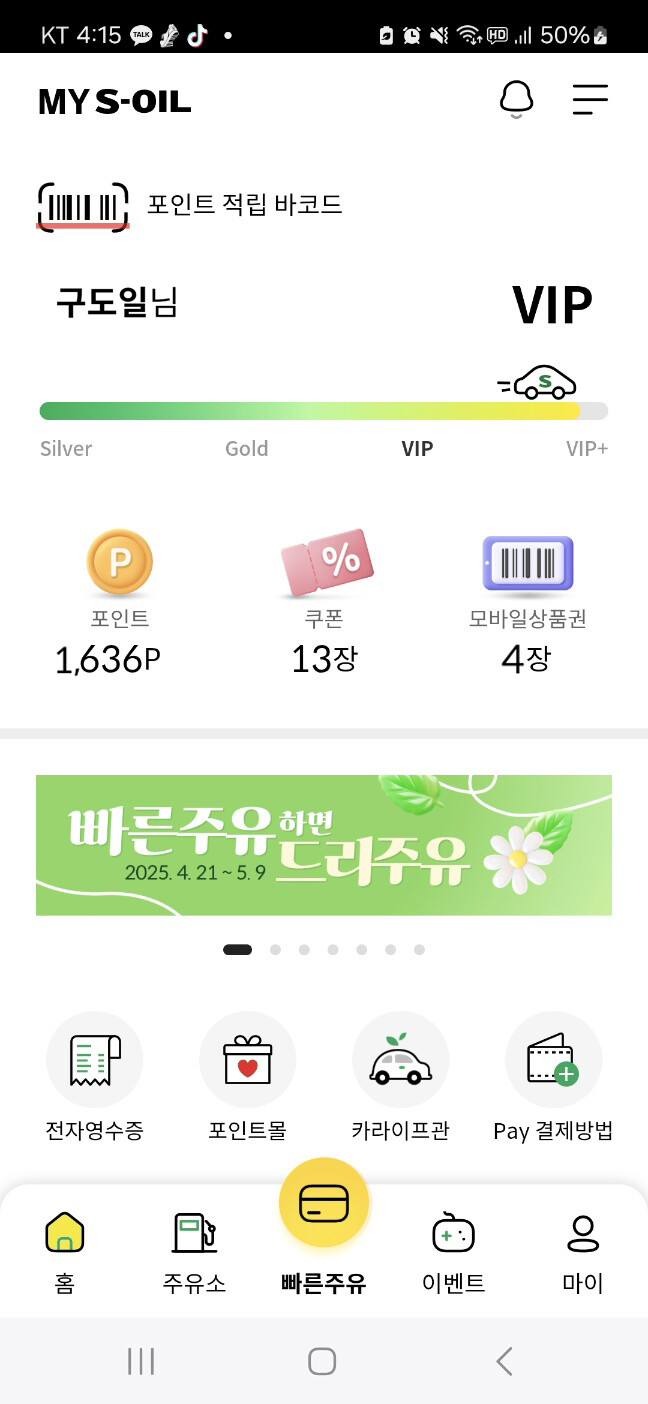This screenshot has height=1404, width=648.
Task: Open the notifications bell
Action: pos(516,99)
